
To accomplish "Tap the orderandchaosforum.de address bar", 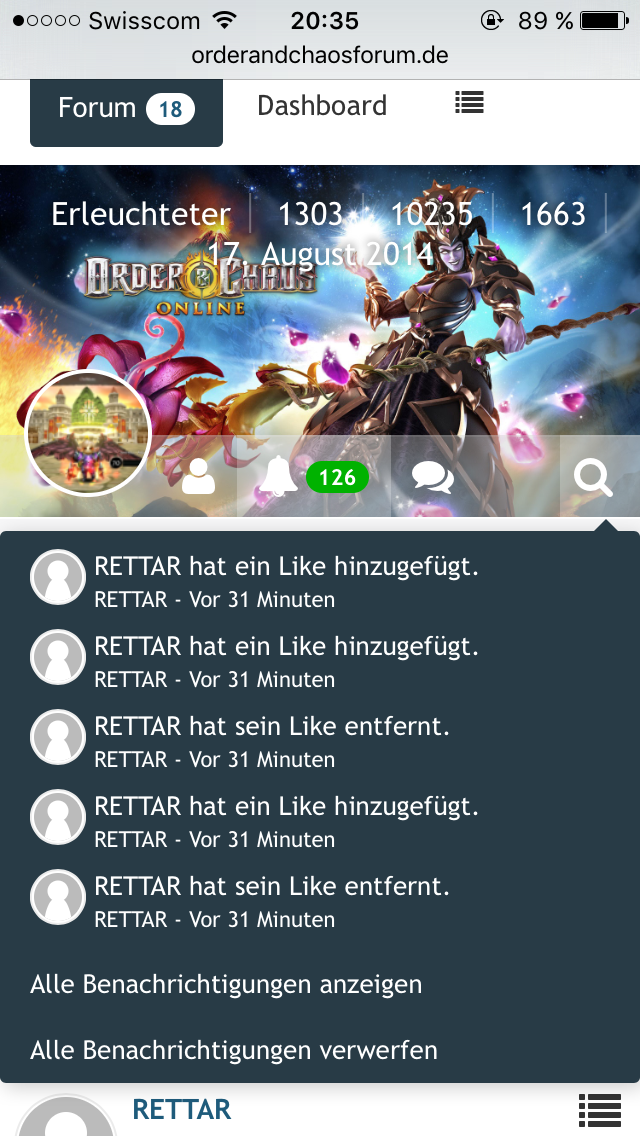I will tap(320, 55).
